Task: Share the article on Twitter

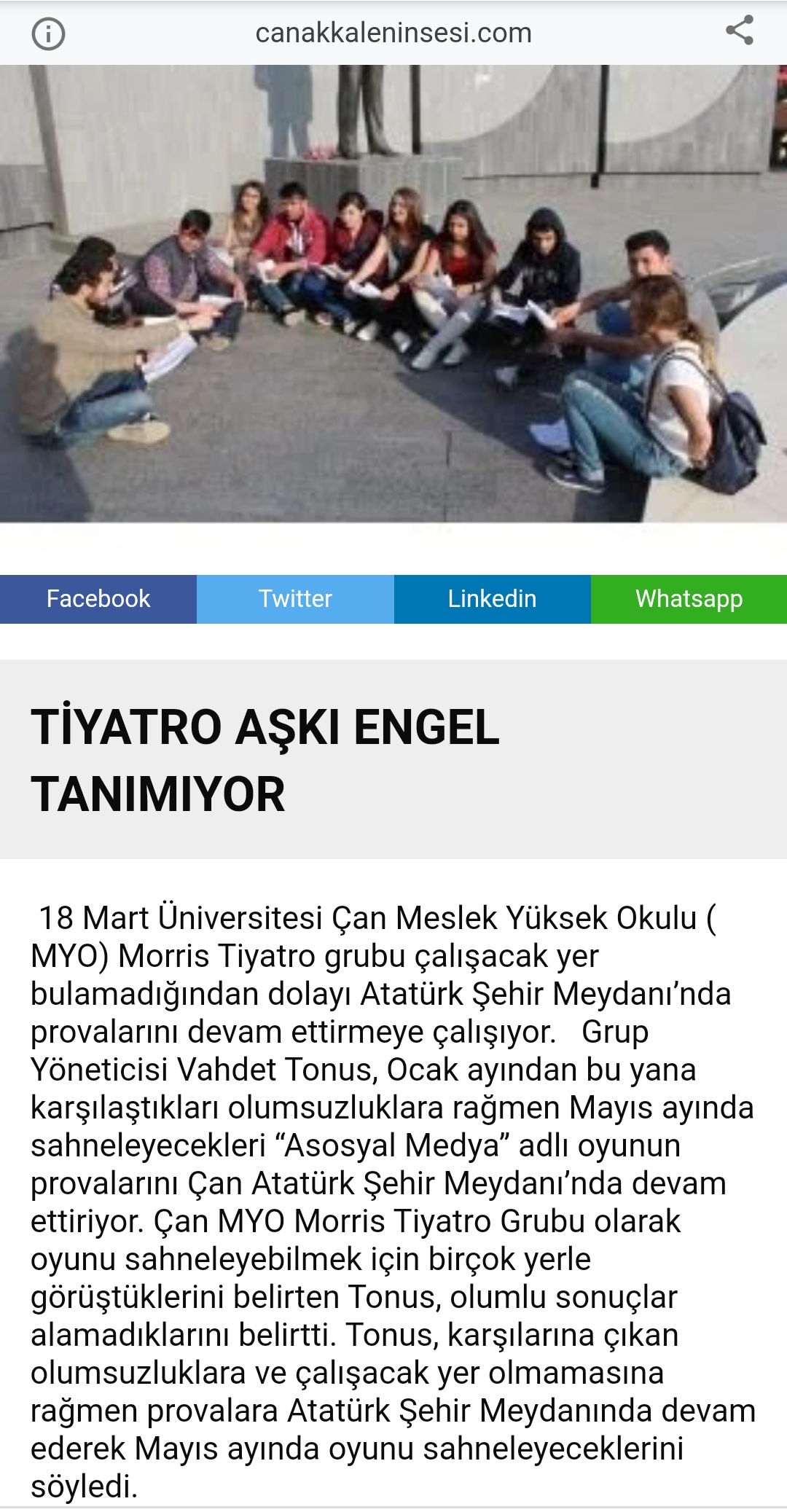Action: pos(295,599)
